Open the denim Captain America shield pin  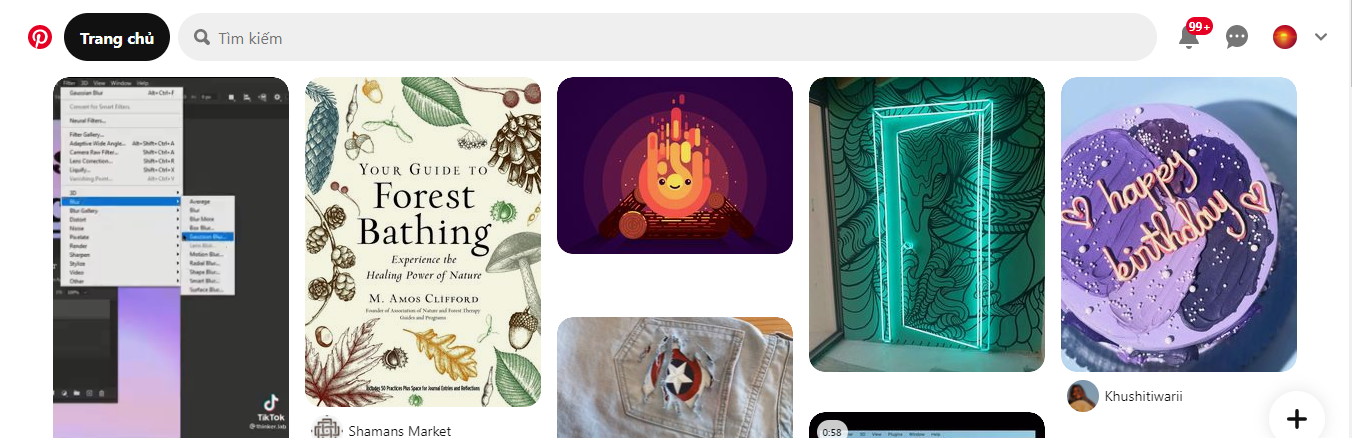(x=674, y=380)
